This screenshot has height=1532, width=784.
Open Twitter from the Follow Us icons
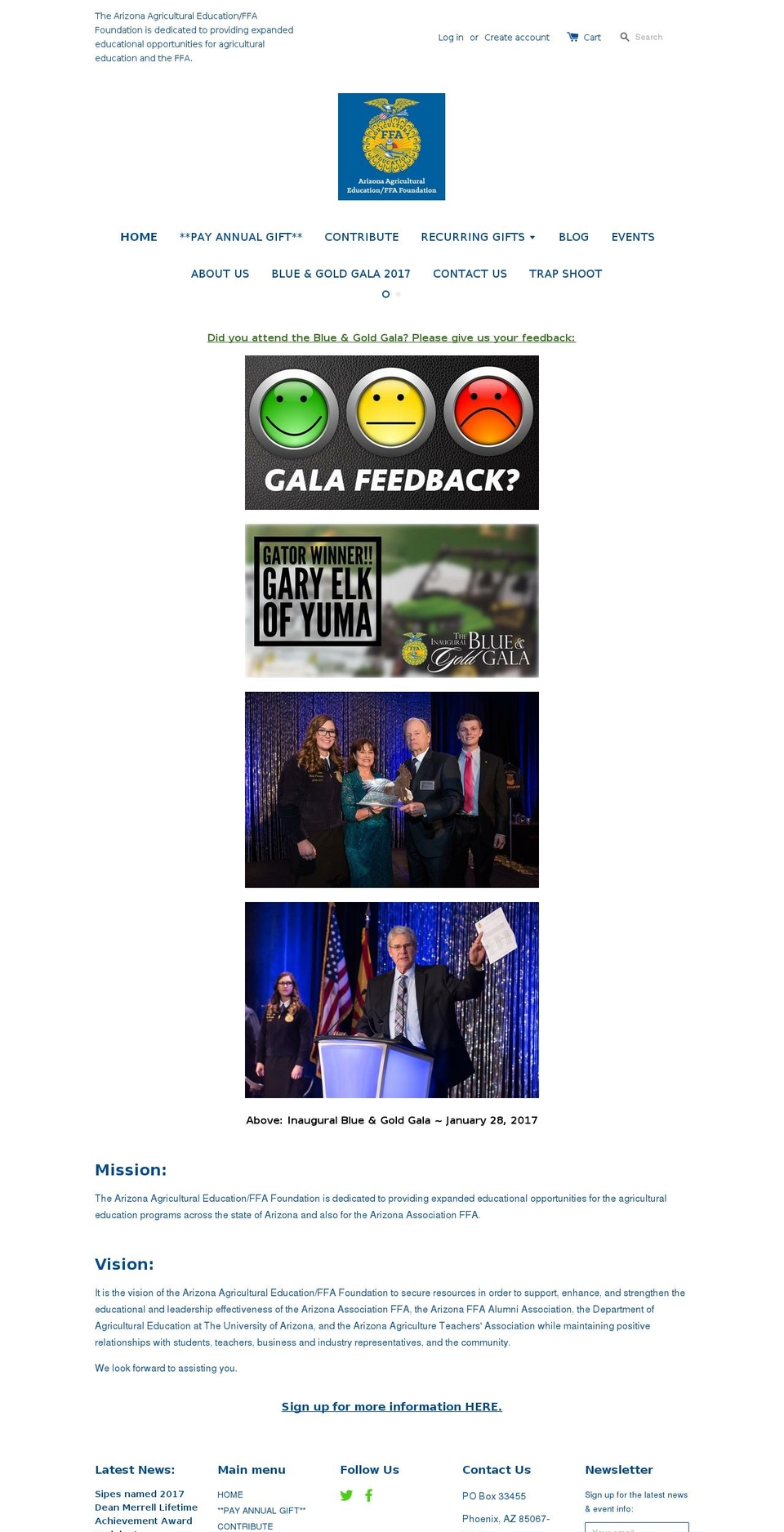346,1512
